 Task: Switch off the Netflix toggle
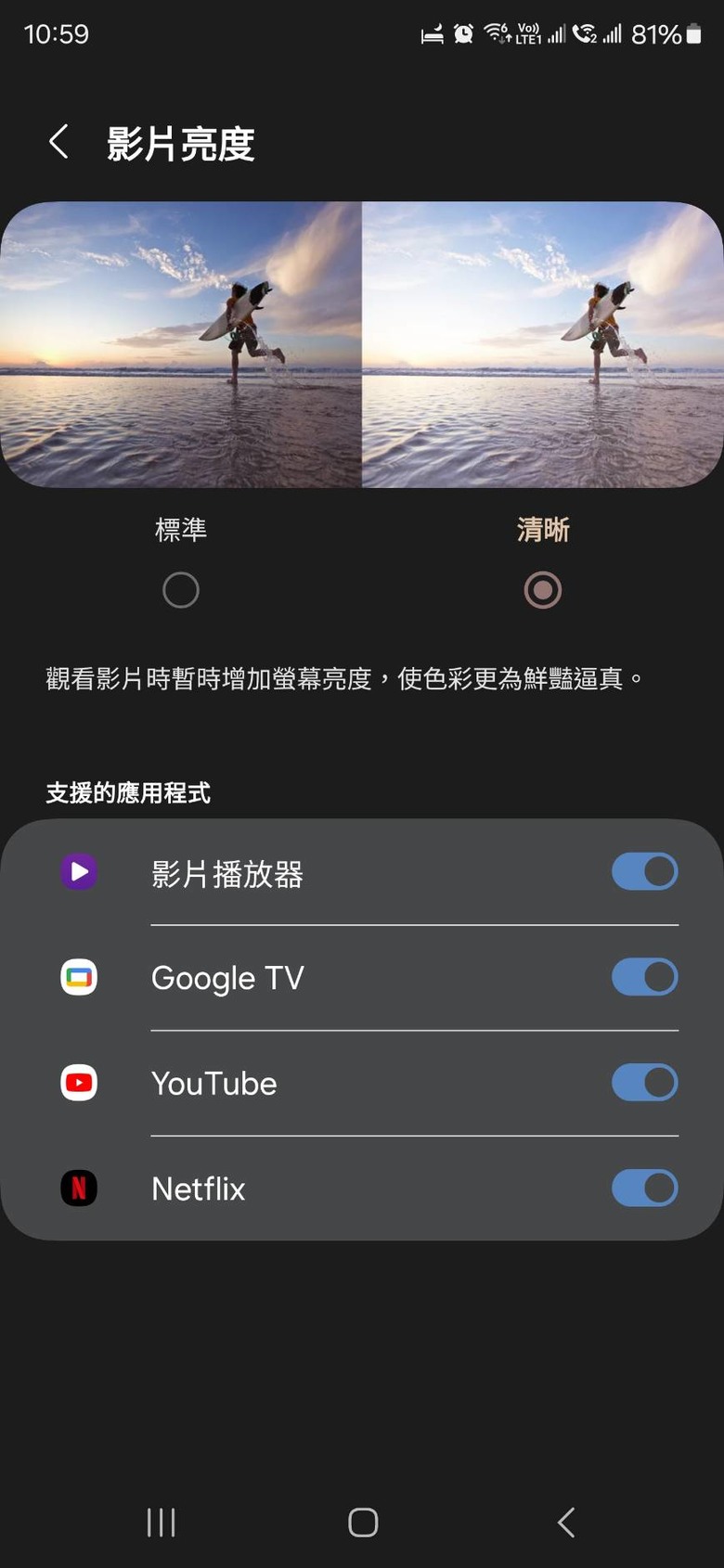point(644,1189)
